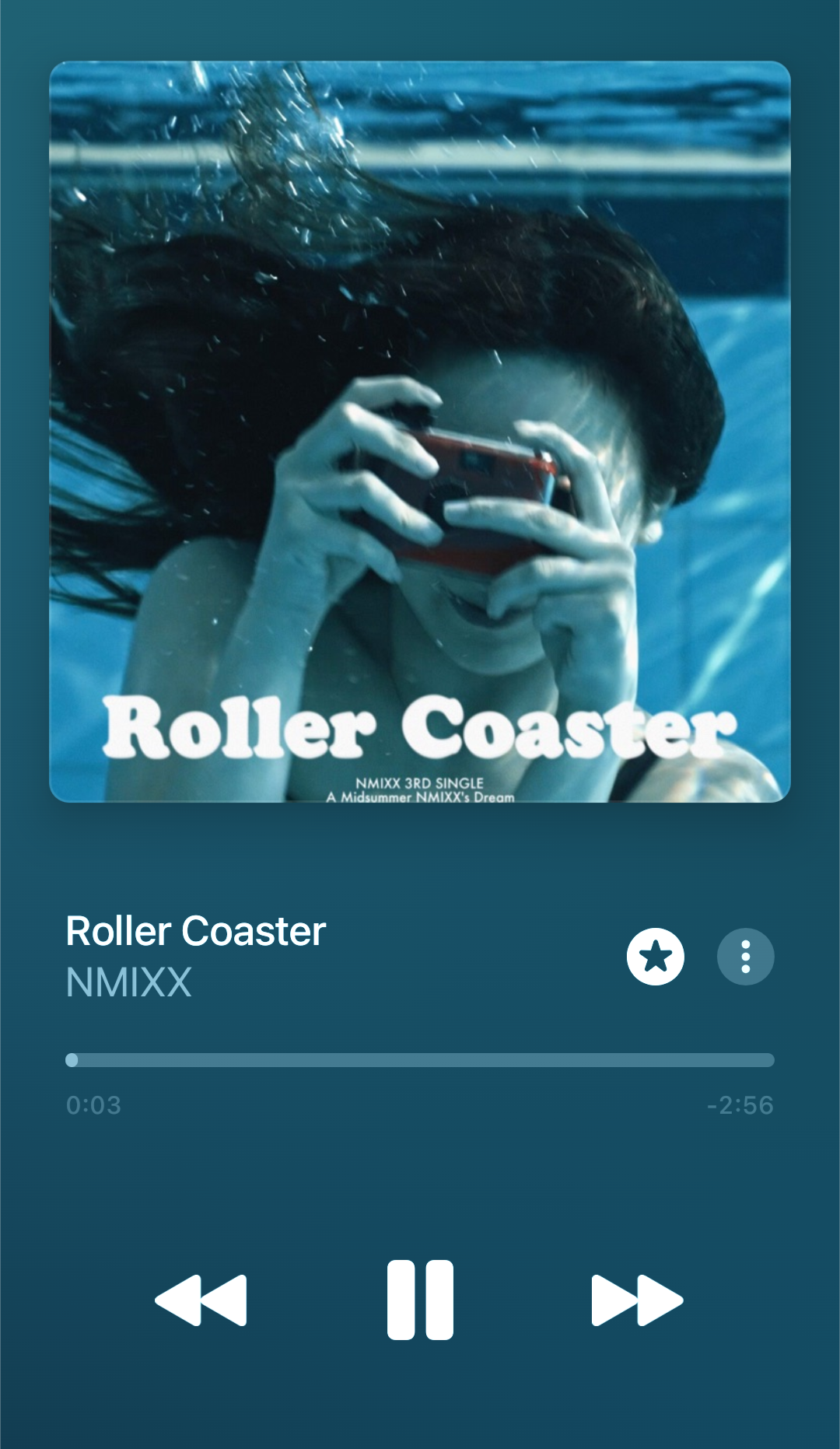Tap the playback progress bar
Image resolution: width=840 pixels, height=1449 pixels.
coord(420,1060)
